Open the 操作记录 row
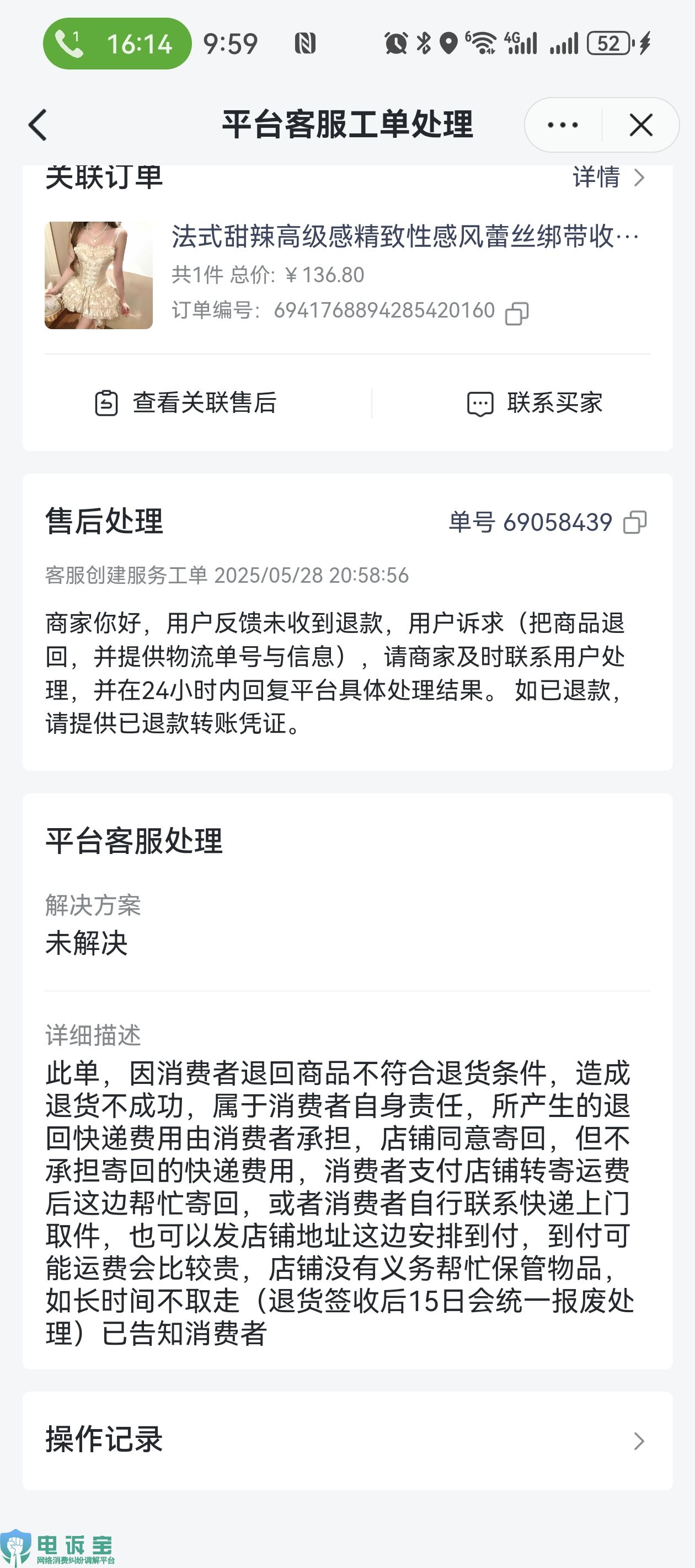Viewport: 695px width, 1568px height. (x=347, y=1440)
